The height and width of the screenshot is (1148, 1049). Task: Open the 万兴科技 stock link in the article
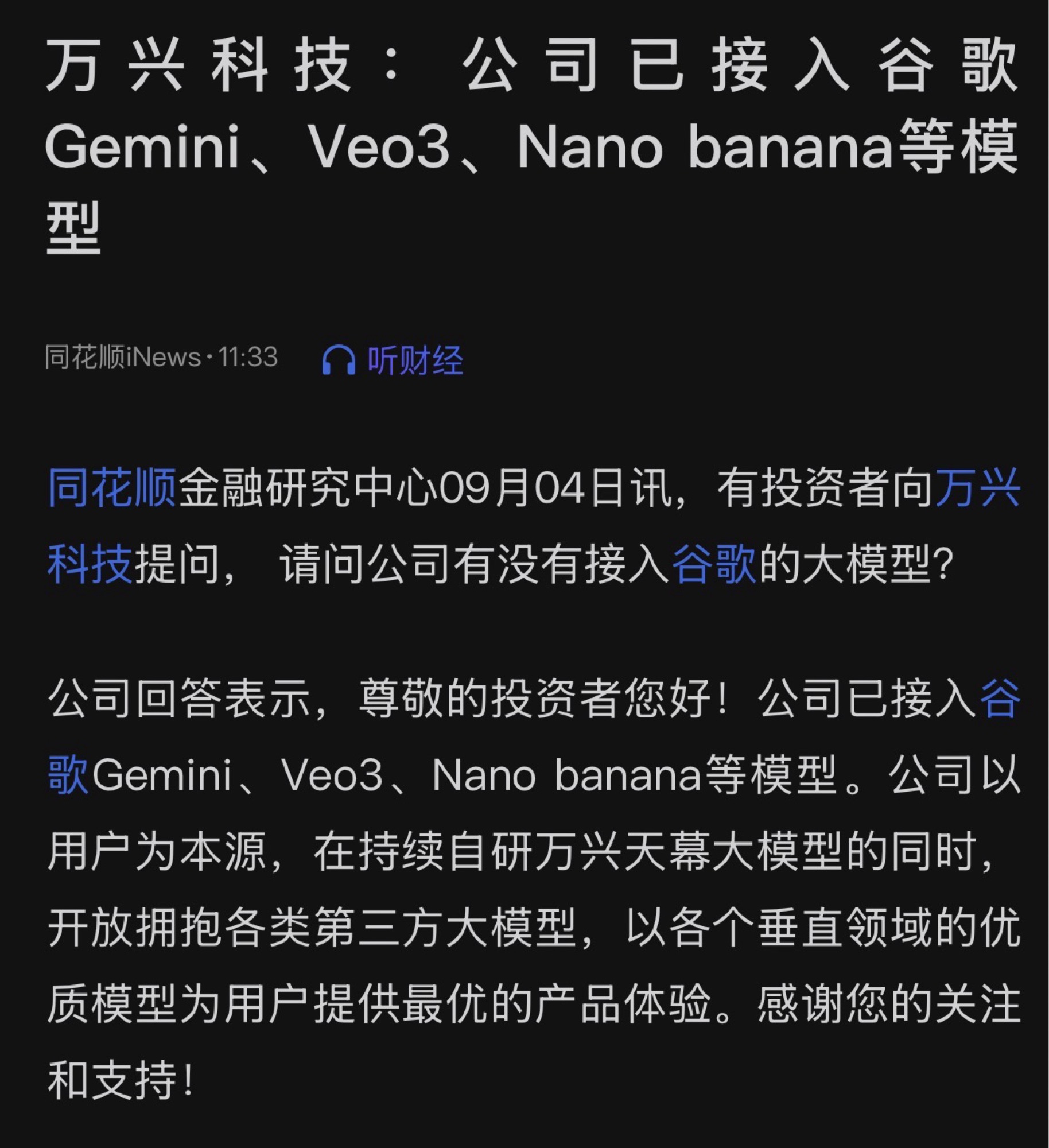click(977, 488)
